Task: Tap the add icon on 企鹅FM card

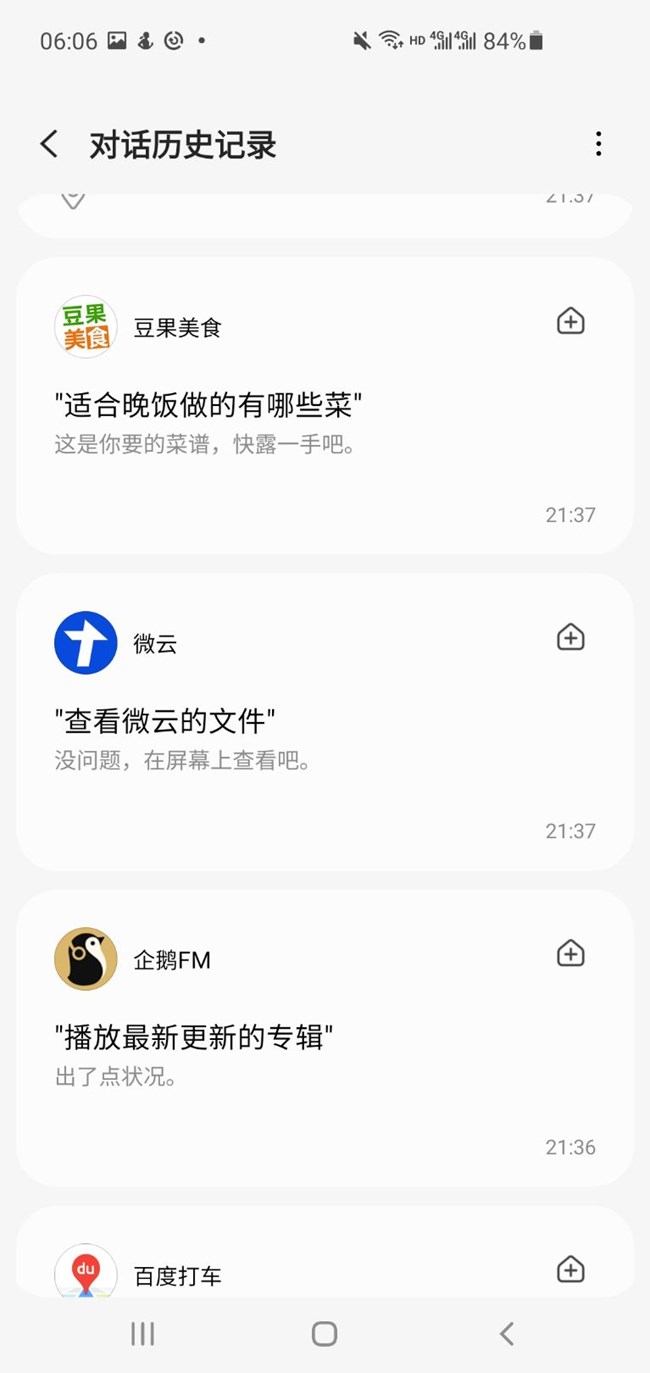Action: 570,954
